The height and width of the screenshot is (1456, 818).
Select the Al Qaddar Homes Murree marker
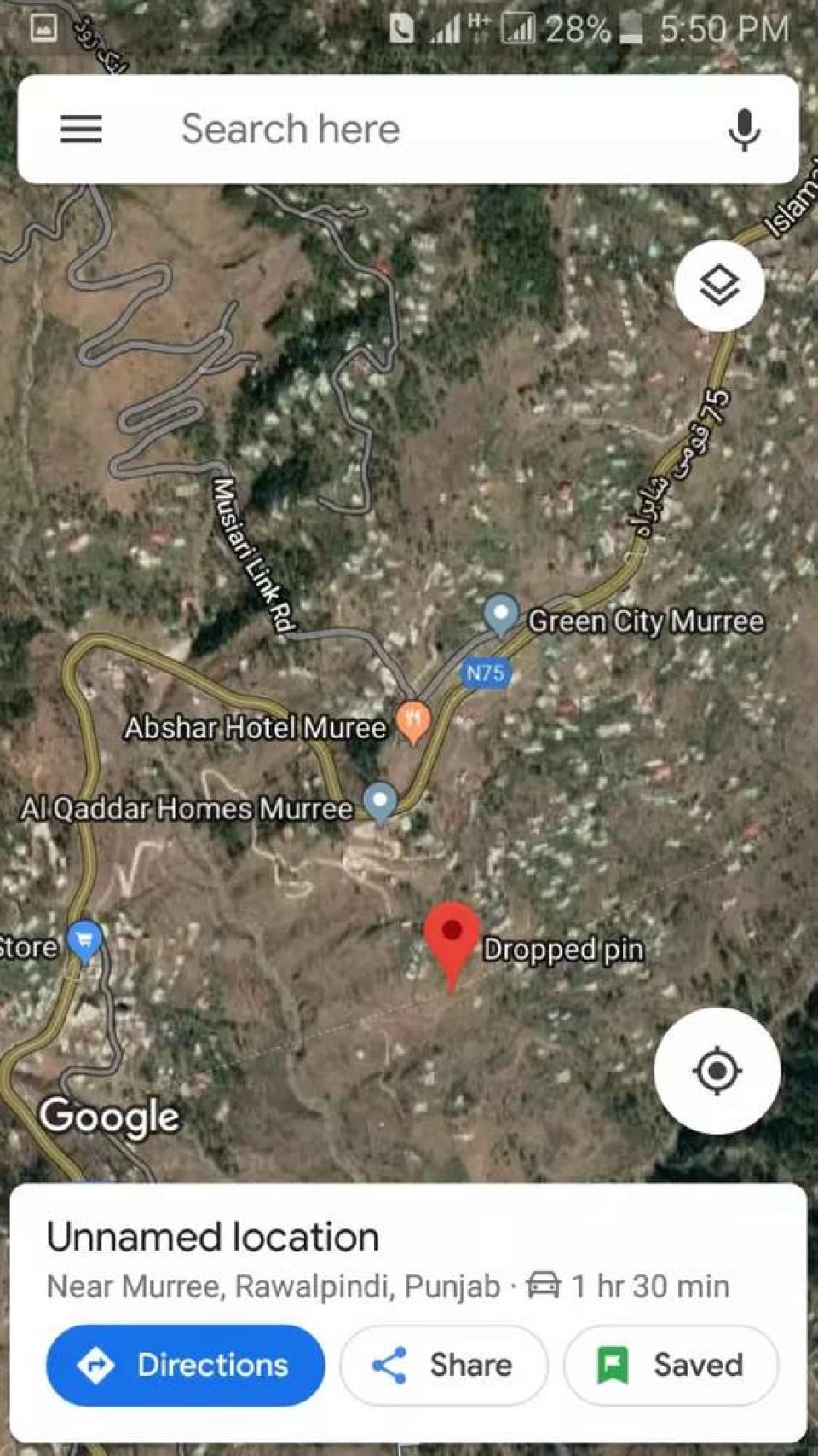coord(380,802)
